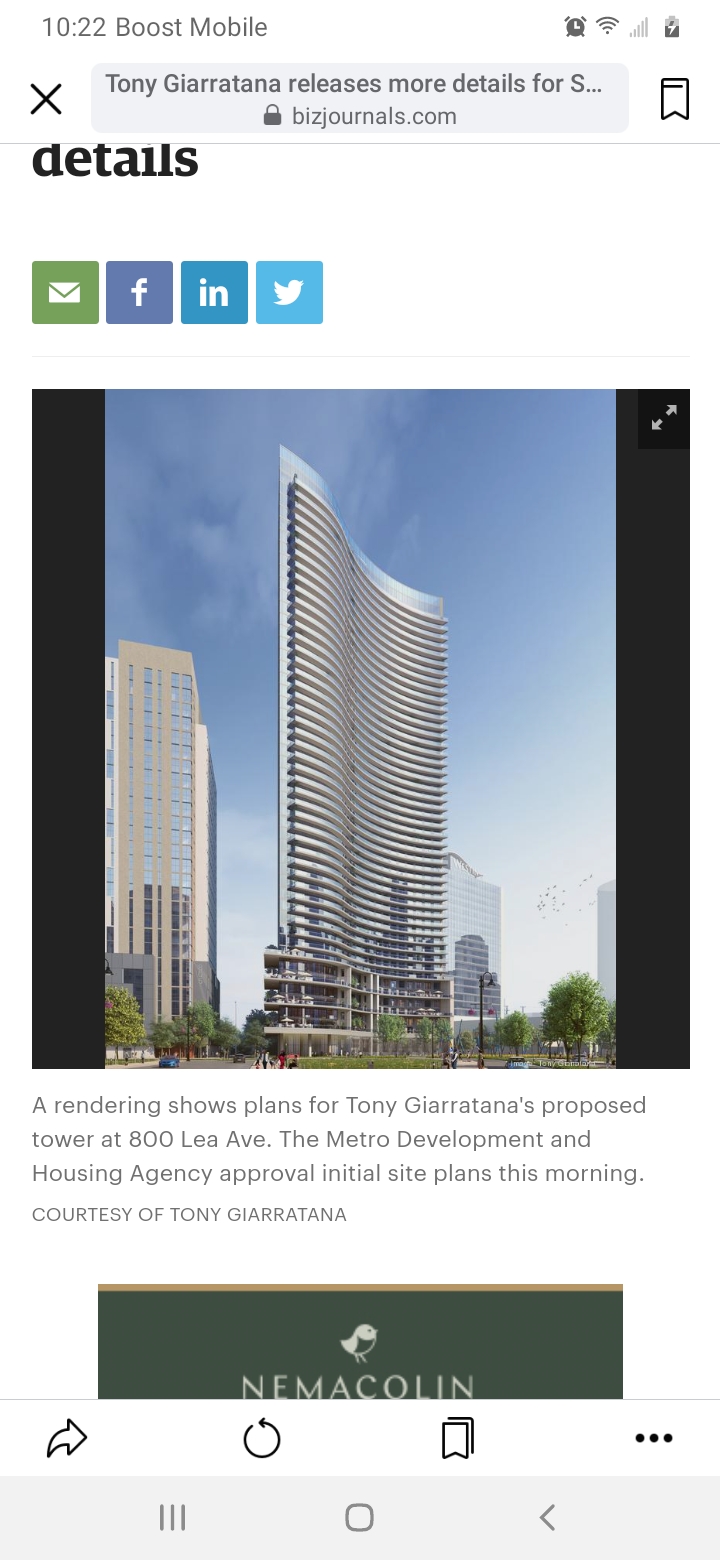Share the article on Facebook
Screen dimensions: 720x1560
pos(139,292)
